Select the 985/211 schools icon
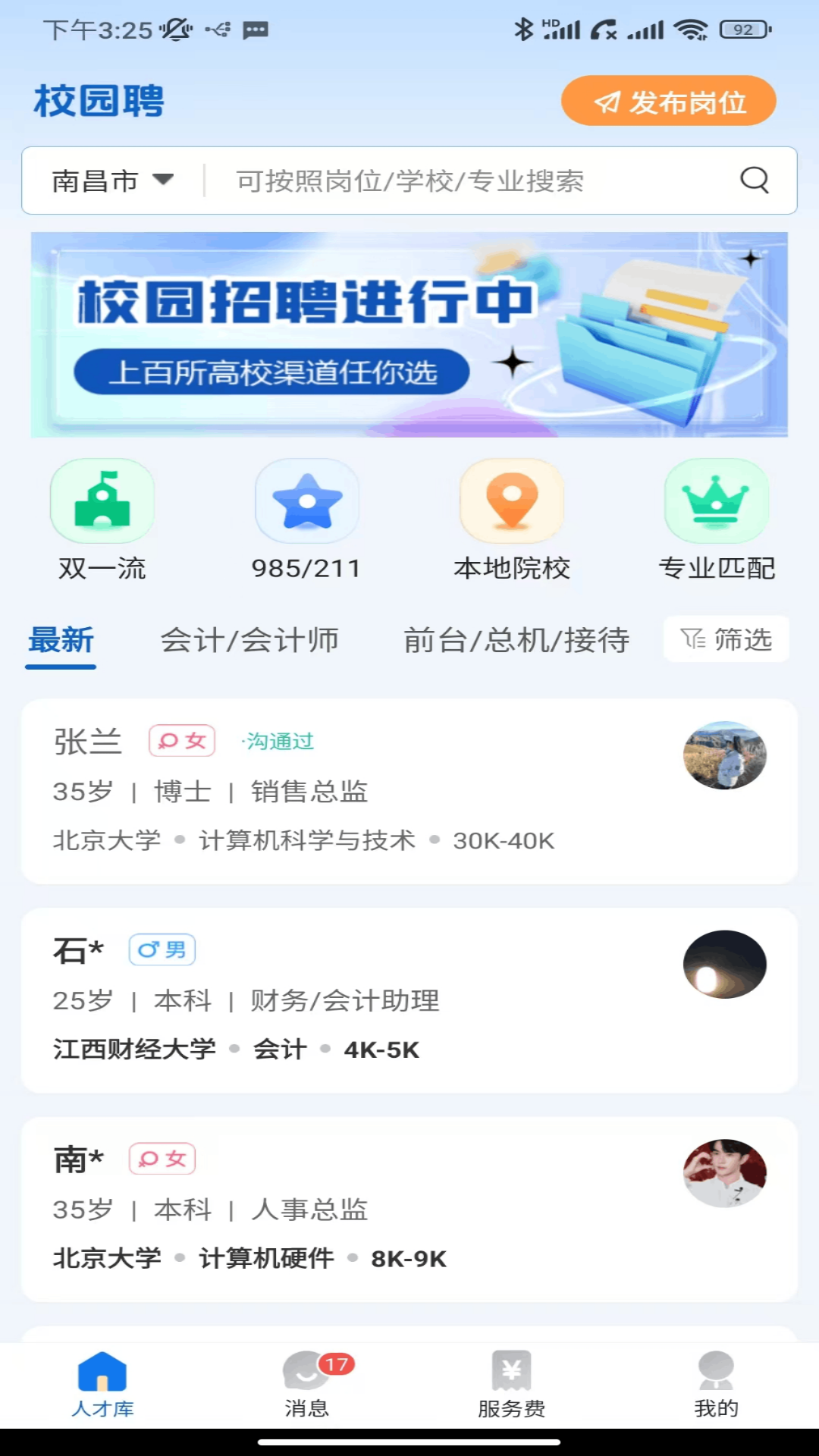This screenshot has width=819, height=1456. pyautogui.click(x=306, y=500)
